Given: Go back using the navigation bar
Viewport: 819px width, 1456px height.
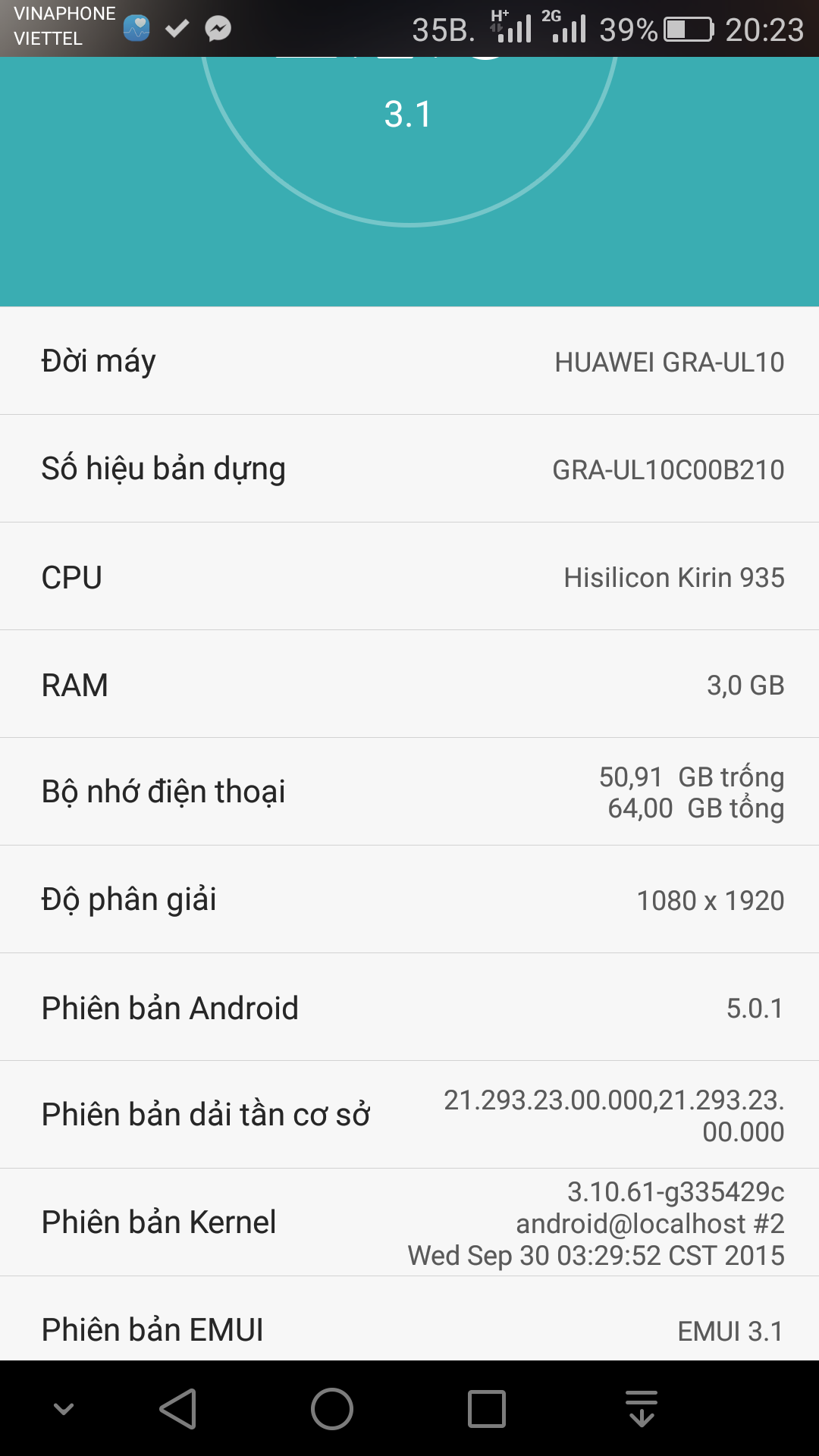Looking at the screenshot, I should tap(178, 1409).
